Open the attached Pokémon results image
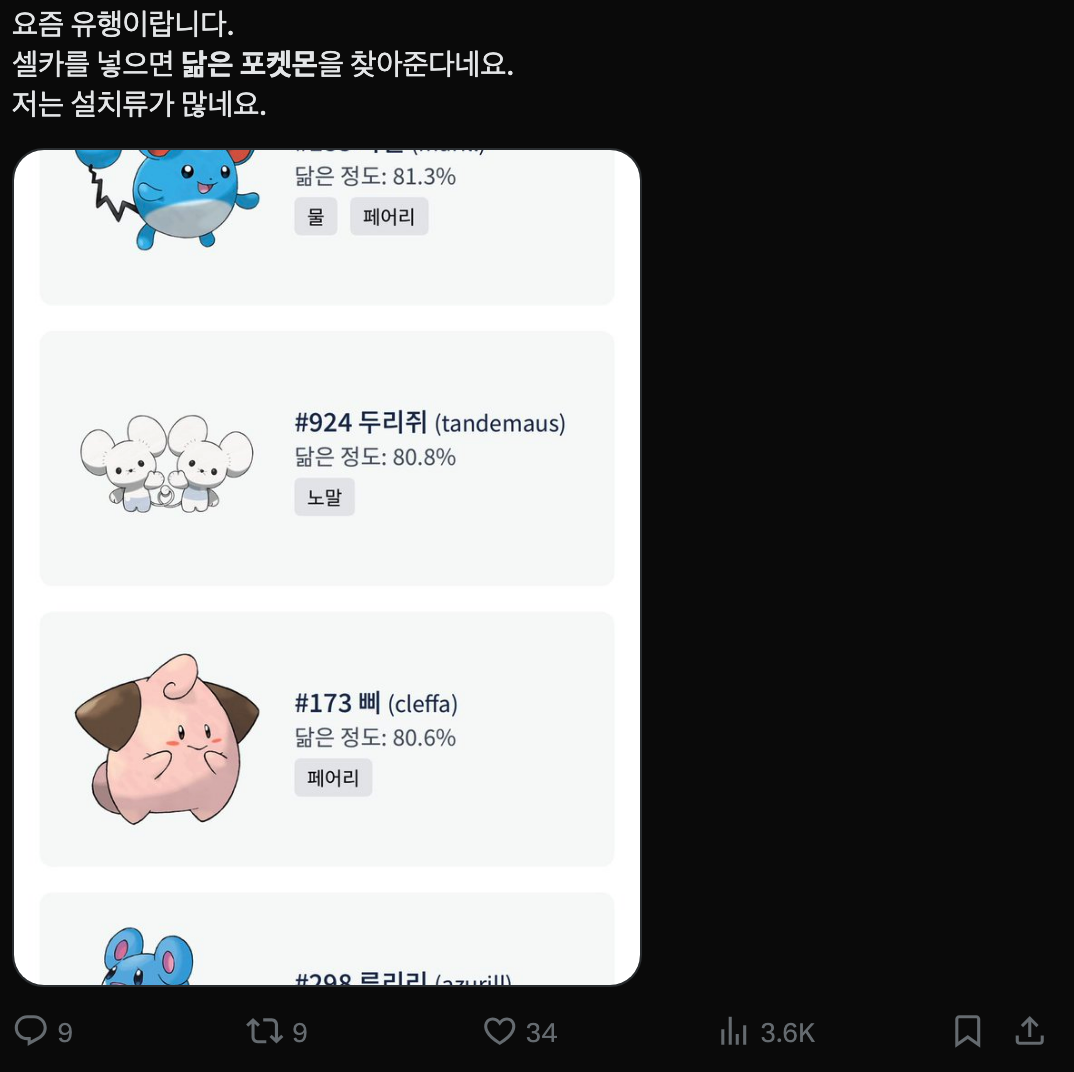 pyautogui.click(x=326, y=567)
